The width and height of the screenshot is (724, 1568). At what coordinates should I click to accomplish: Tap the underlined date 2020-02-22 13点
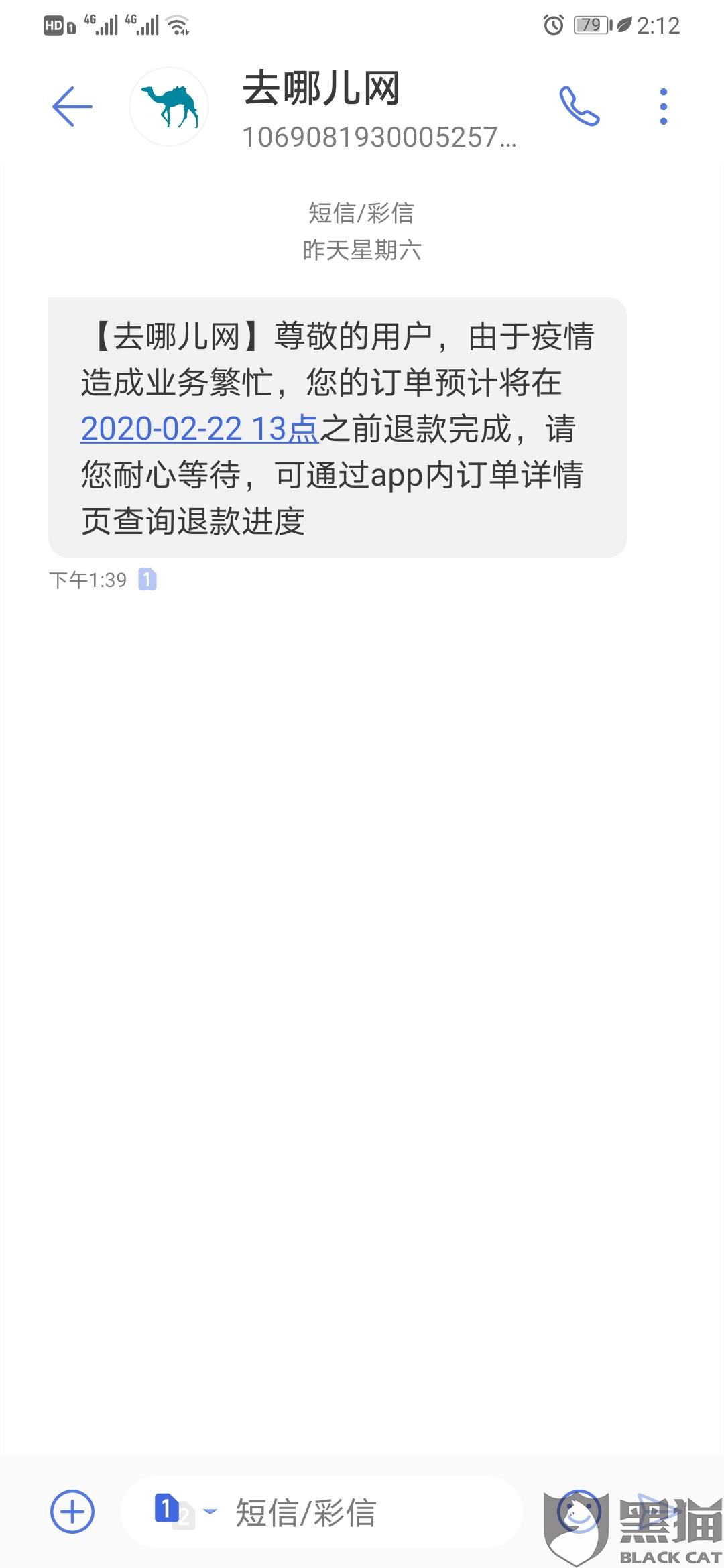point(199,429)
